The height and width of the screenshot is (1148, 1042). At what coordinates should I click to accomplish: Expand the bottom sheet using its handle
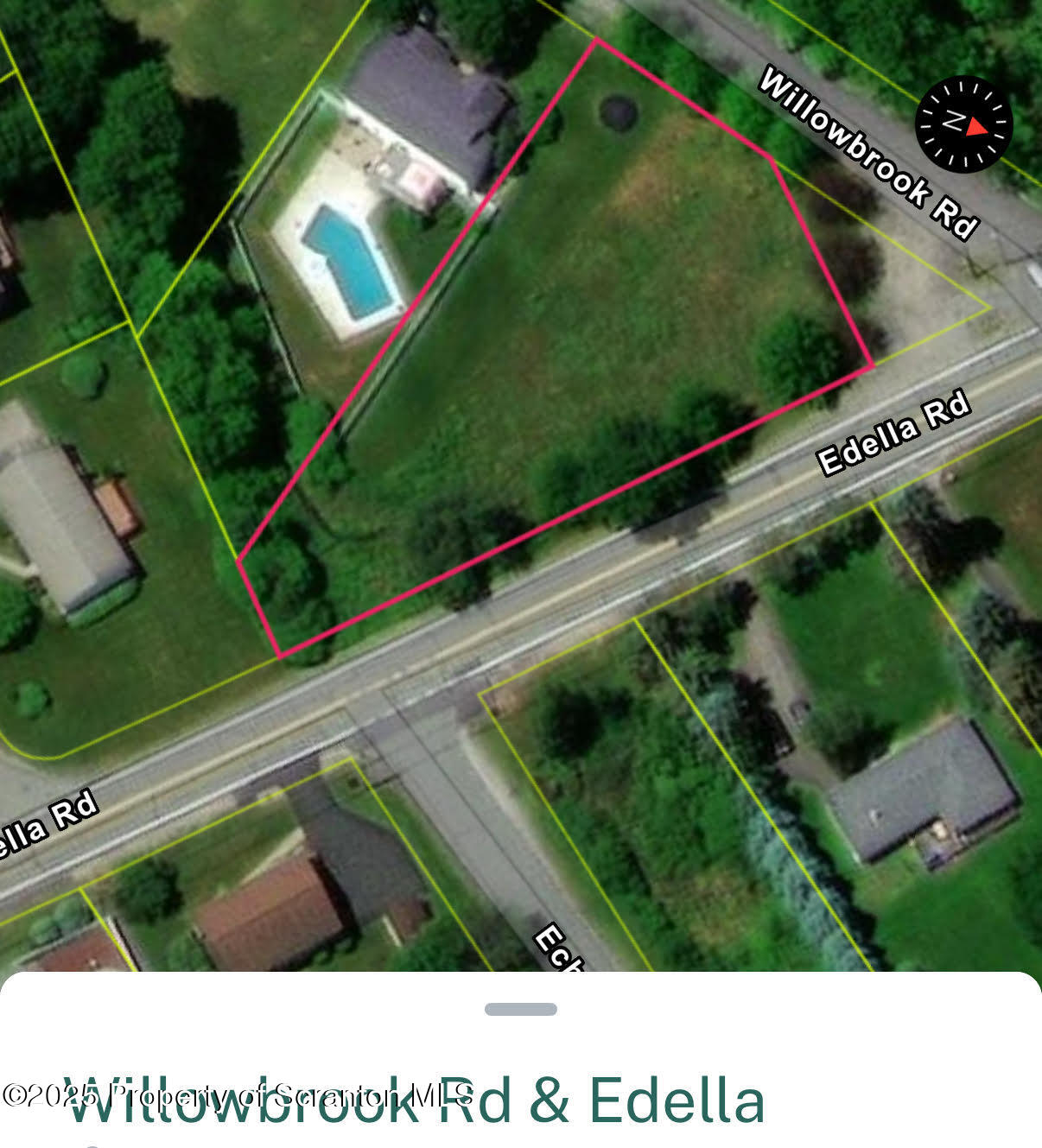(x=520, y=1009)
